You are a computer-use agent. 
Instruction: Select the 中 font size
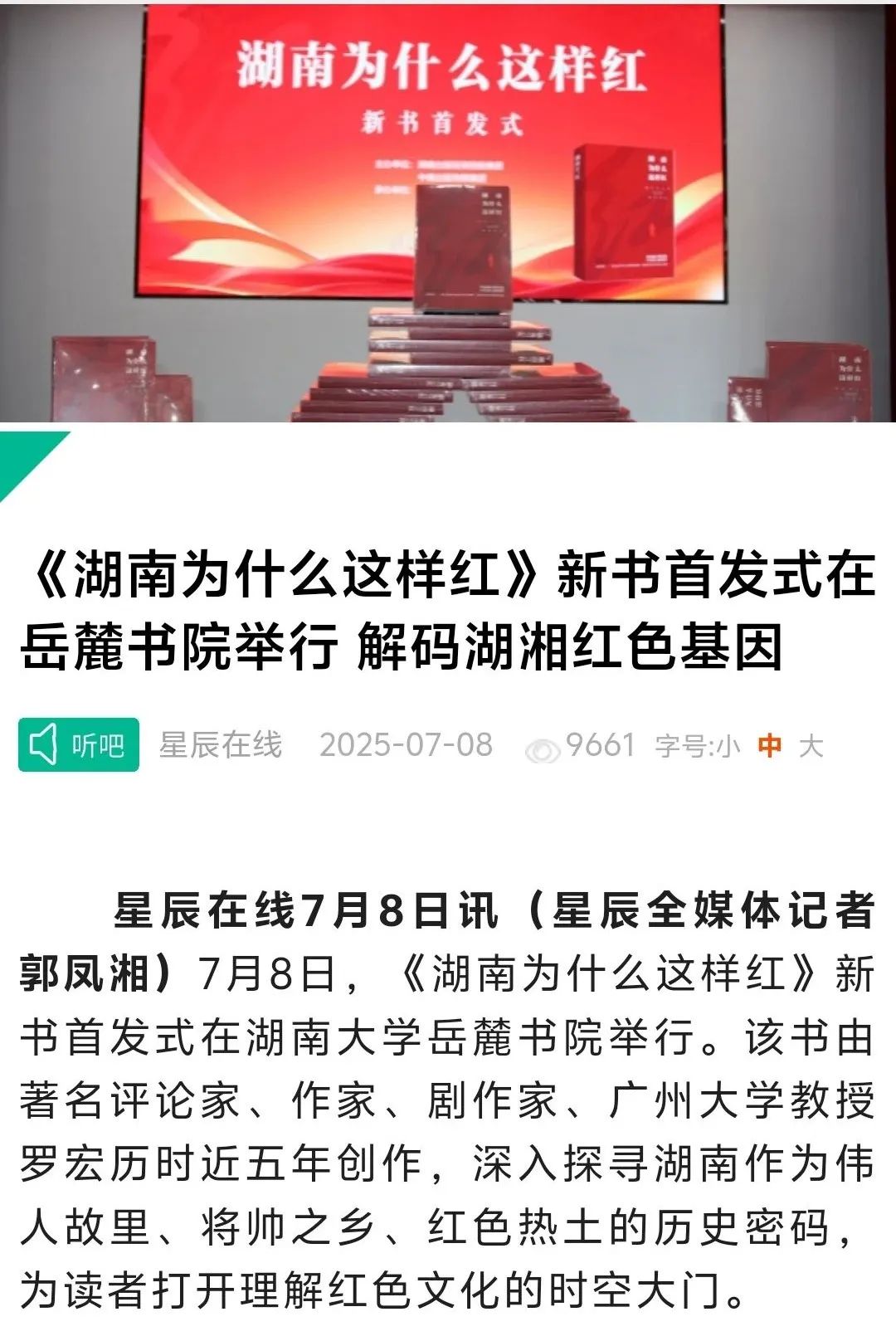769,746
